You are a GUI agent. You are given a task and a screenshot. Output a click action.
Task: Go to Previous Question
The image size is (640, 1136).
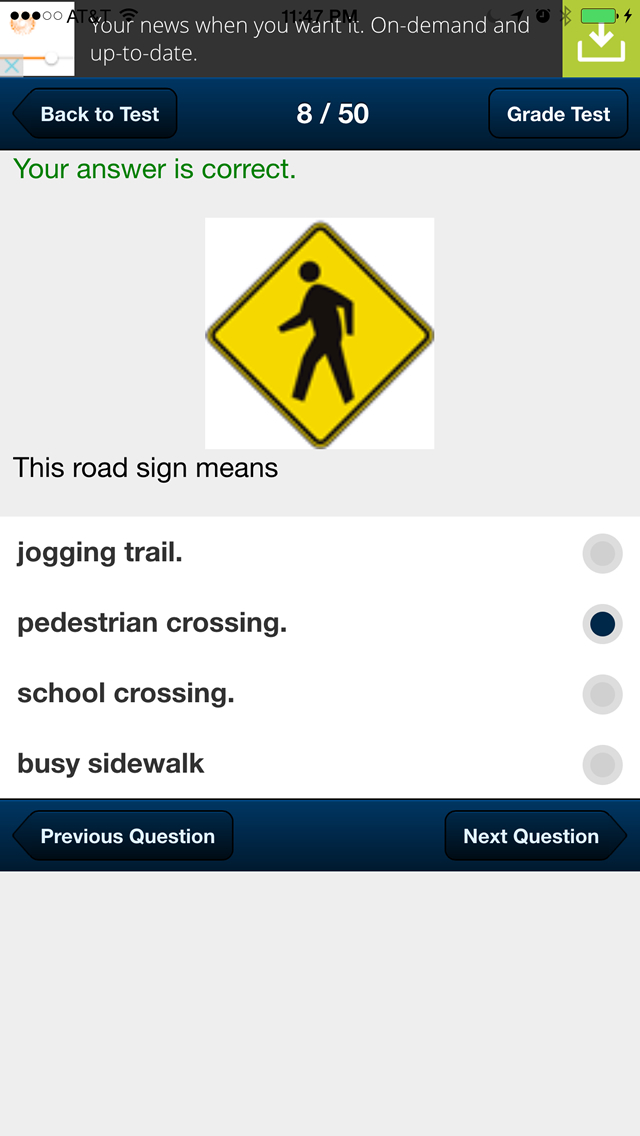(x=124, y=836)
